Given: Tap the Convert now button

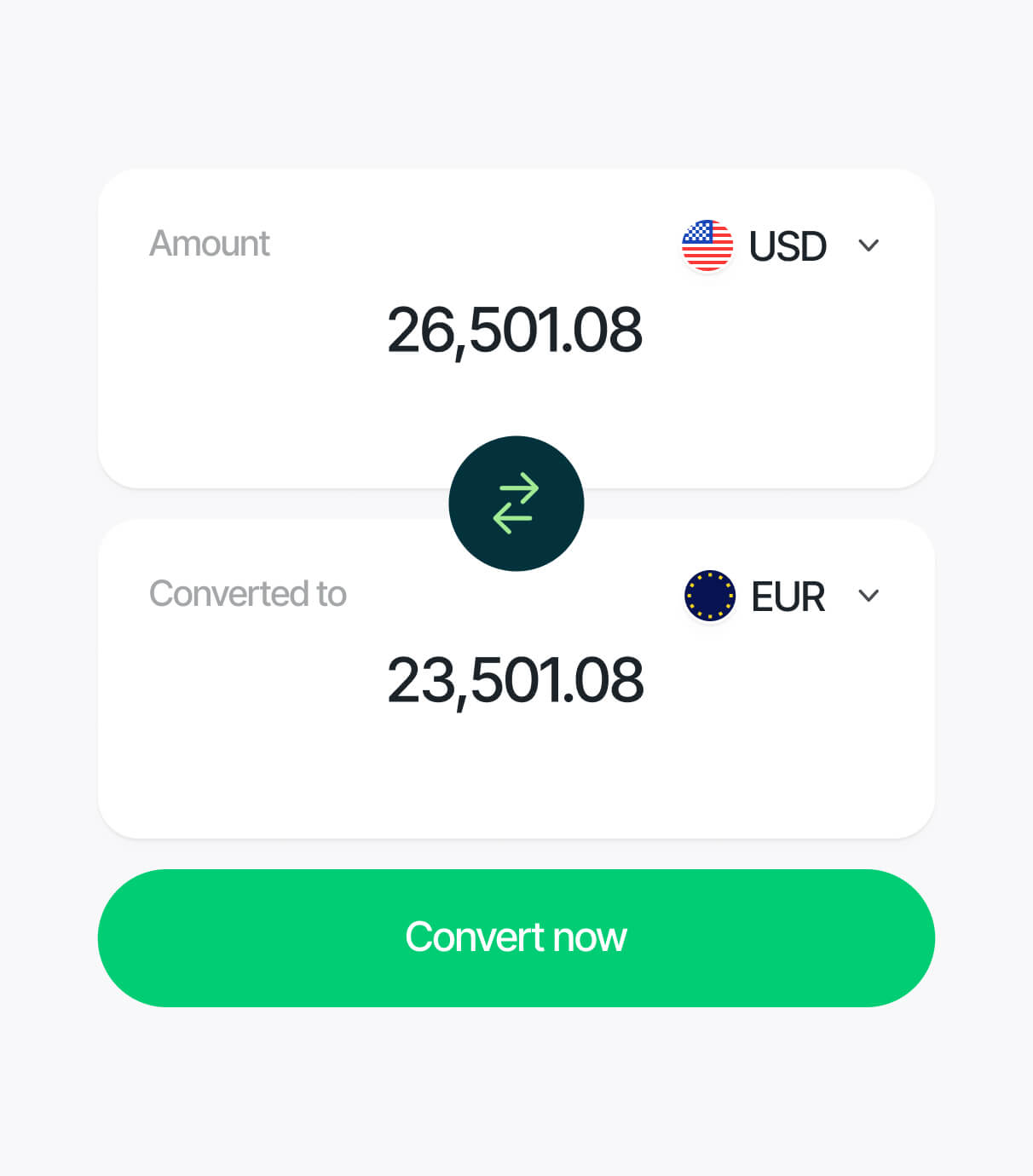Looking at the screenshot, I should coord(516,937).
